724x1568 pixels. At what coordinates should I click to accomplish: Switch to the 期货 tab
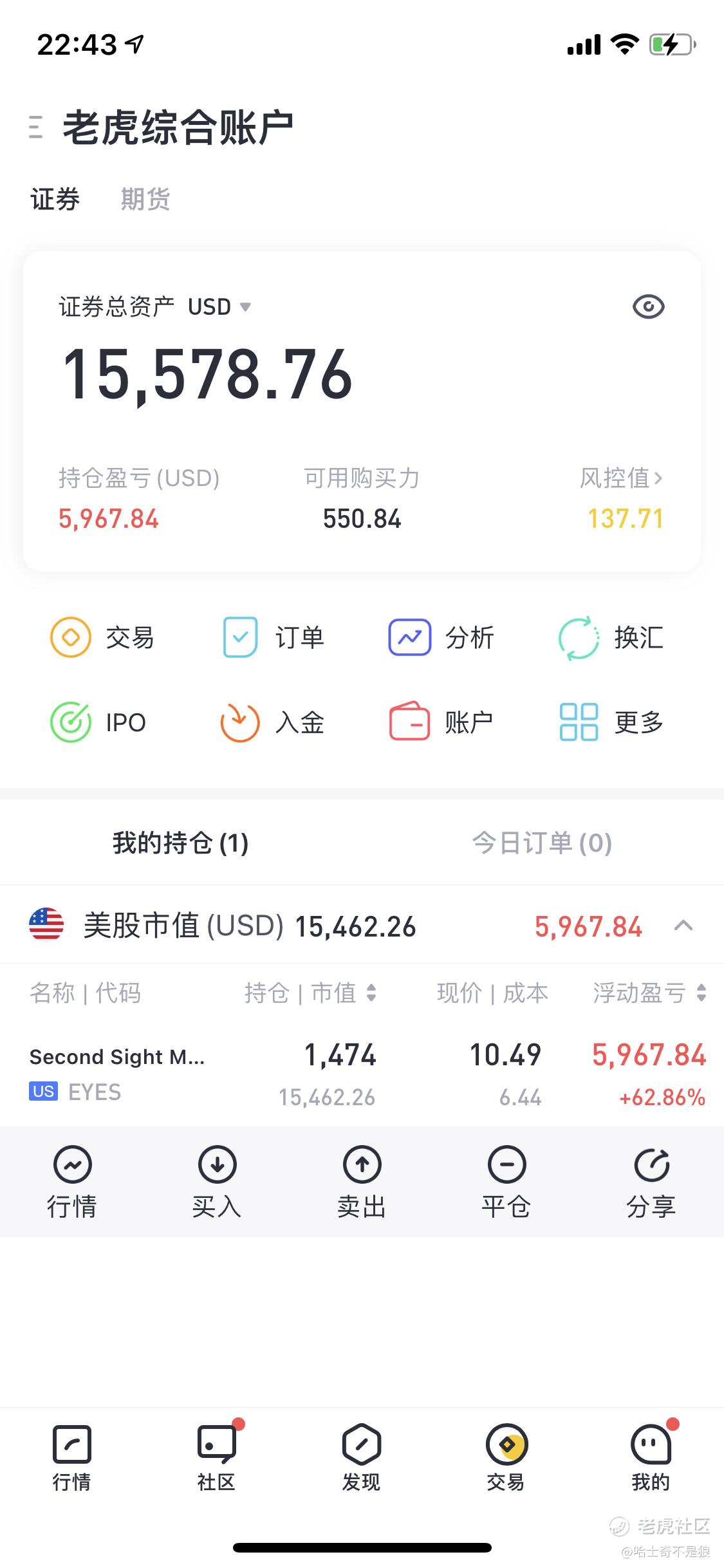(145, 200)
